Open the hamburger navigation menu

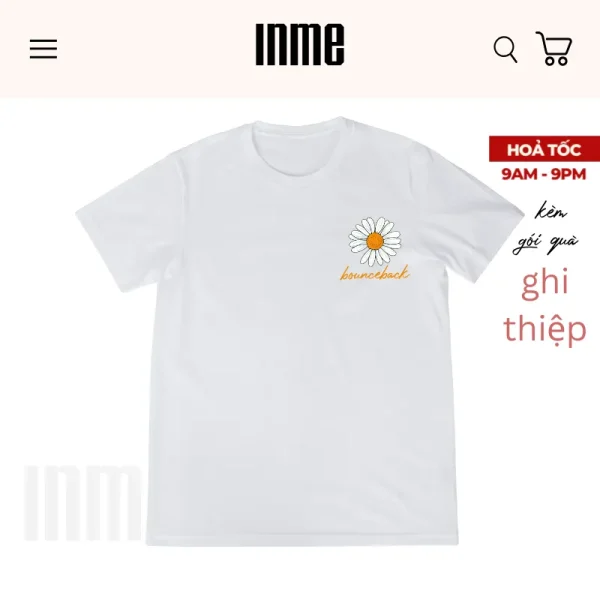point(43,49)
